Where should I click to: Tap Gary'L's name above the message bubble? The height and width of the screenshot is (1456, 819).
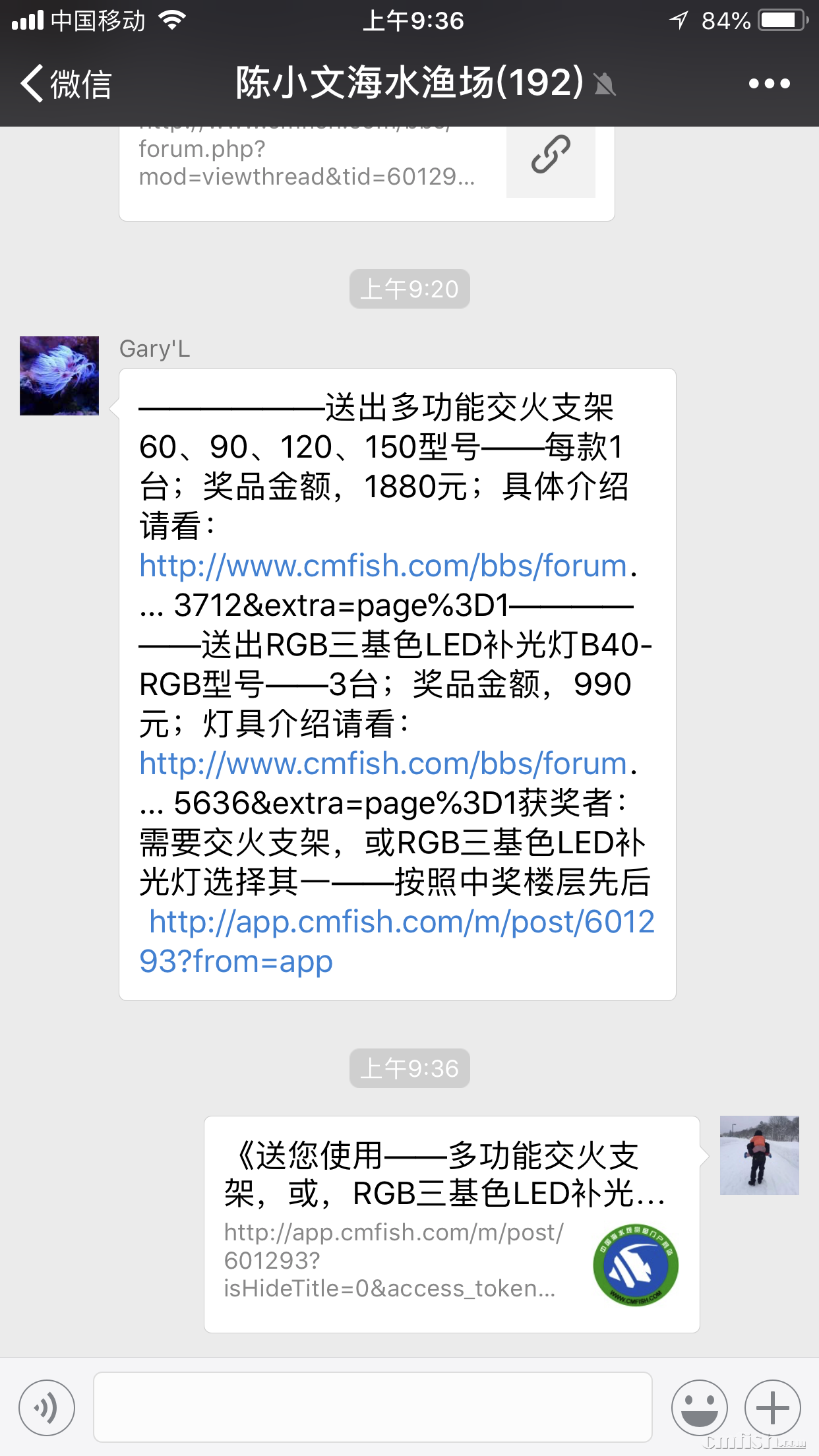[154, 349]
